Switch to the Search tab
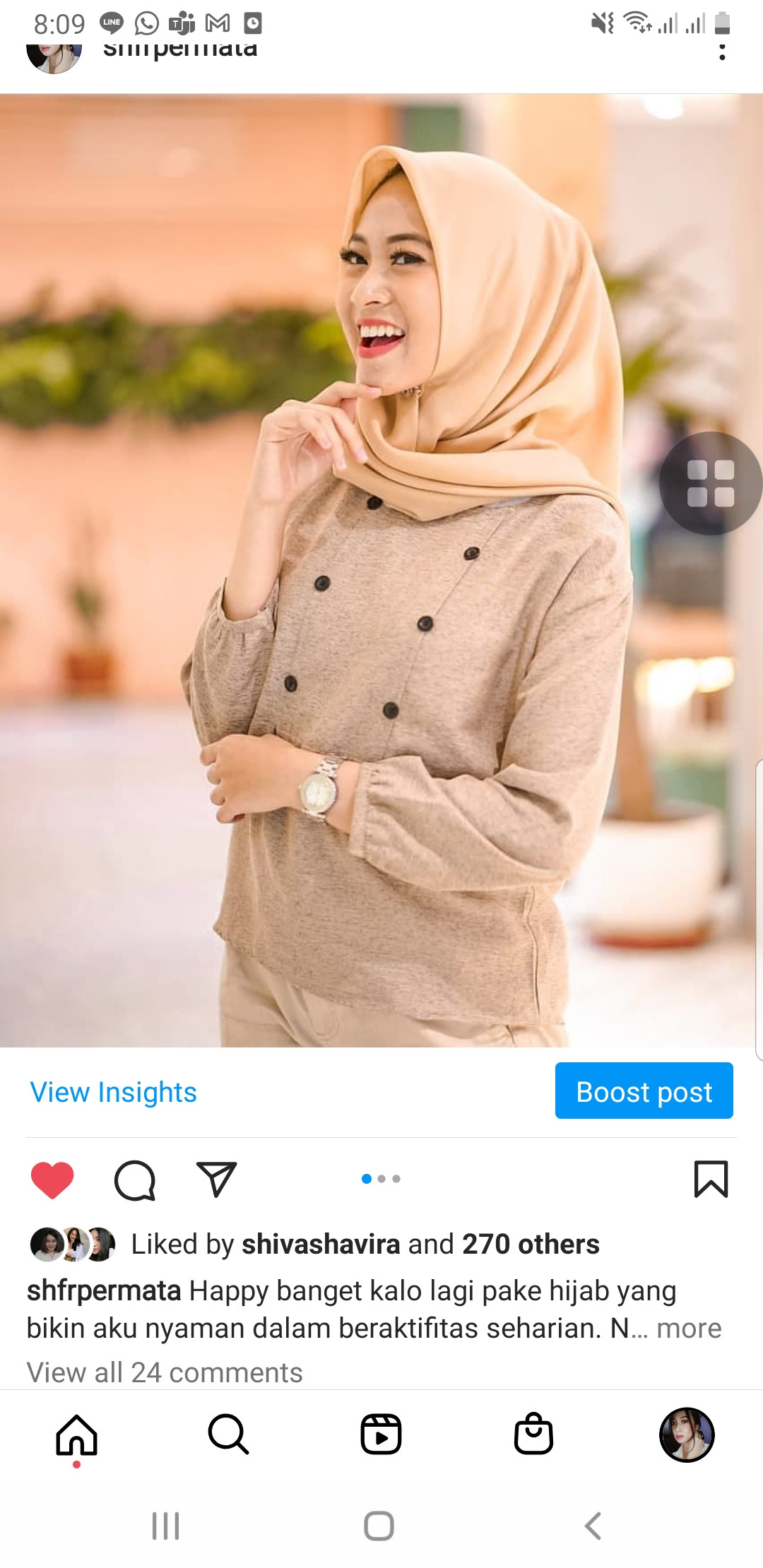Screen dimensions: 763x1568 228,1435
